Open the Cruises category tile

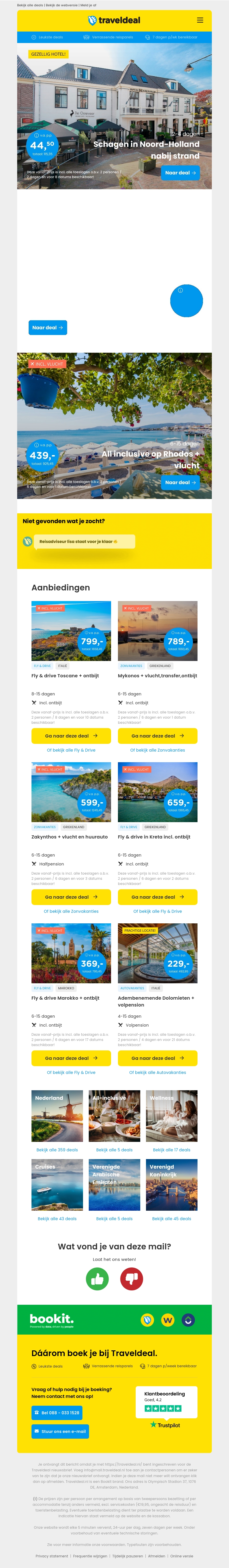click(57, 1185)
